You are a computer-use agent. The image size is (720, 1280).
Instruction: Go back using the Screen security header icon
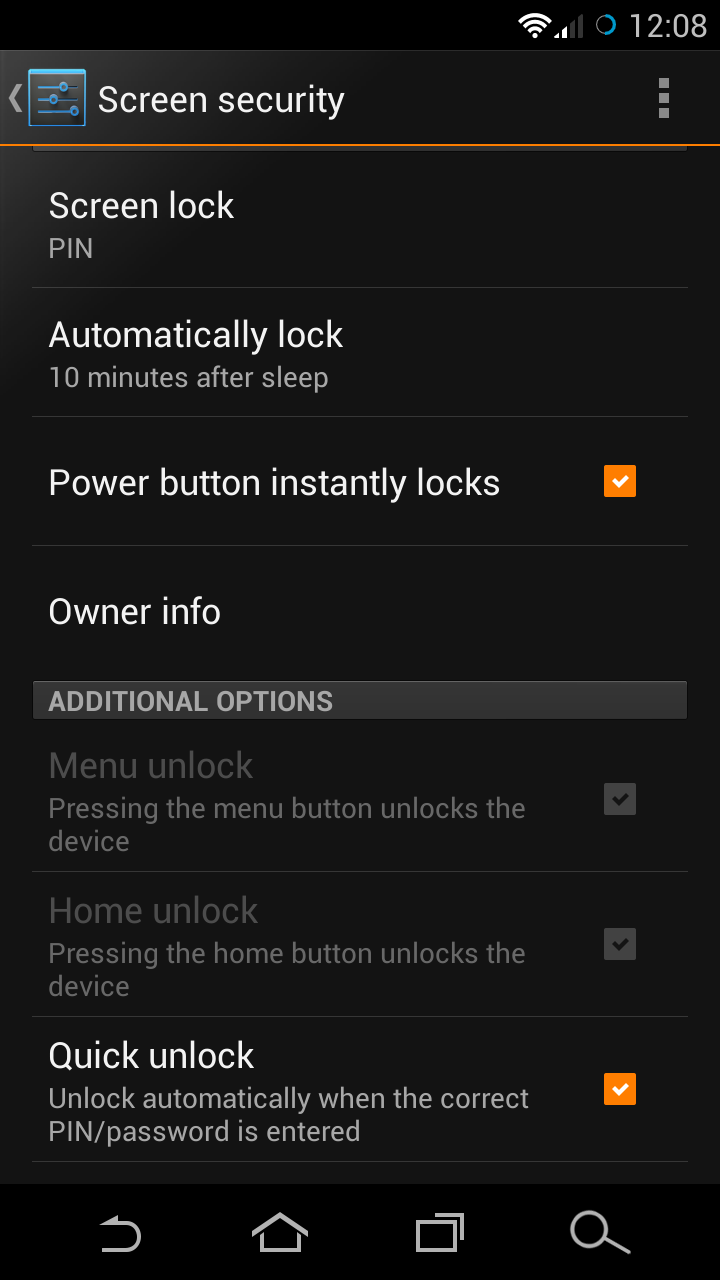tap(48, 98)
